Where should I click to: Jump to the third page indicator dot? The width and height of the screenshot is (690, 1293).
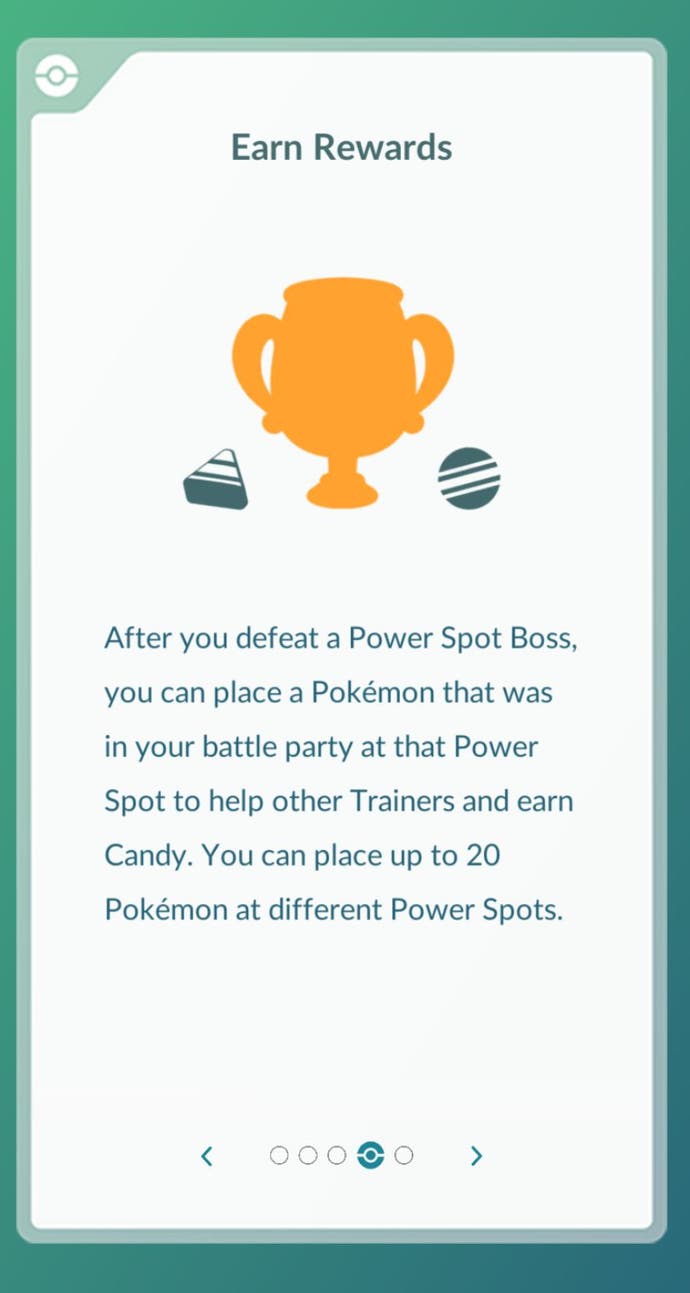coord(337,1156)
